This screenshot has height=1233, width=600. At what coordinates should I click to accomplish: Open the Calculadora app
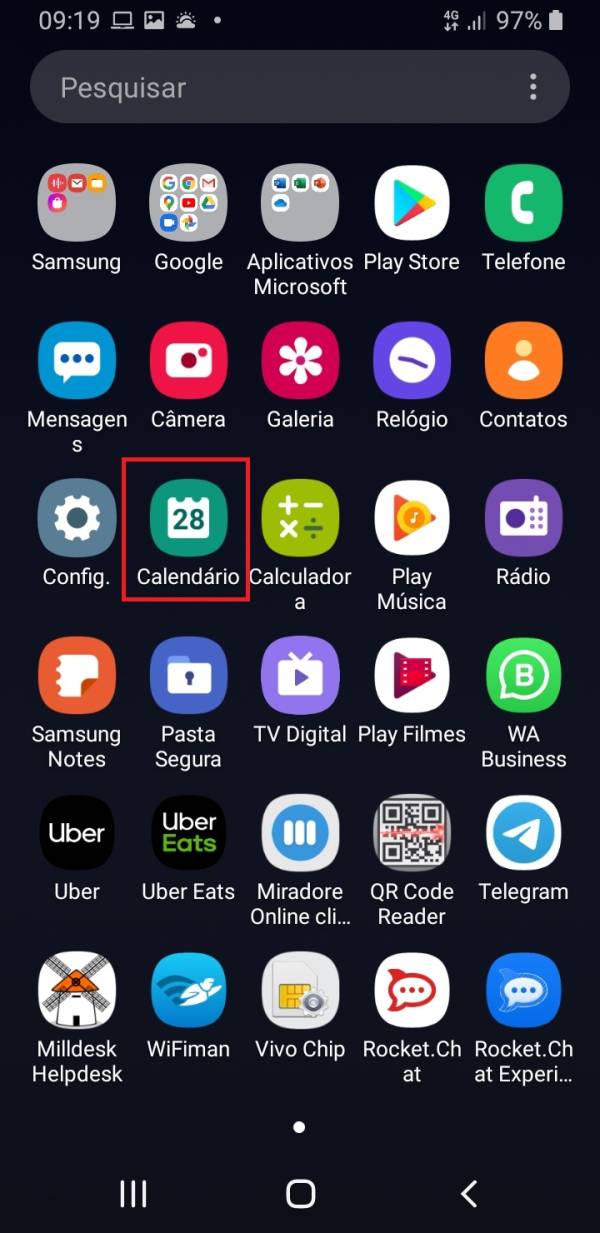pos(300,518)
